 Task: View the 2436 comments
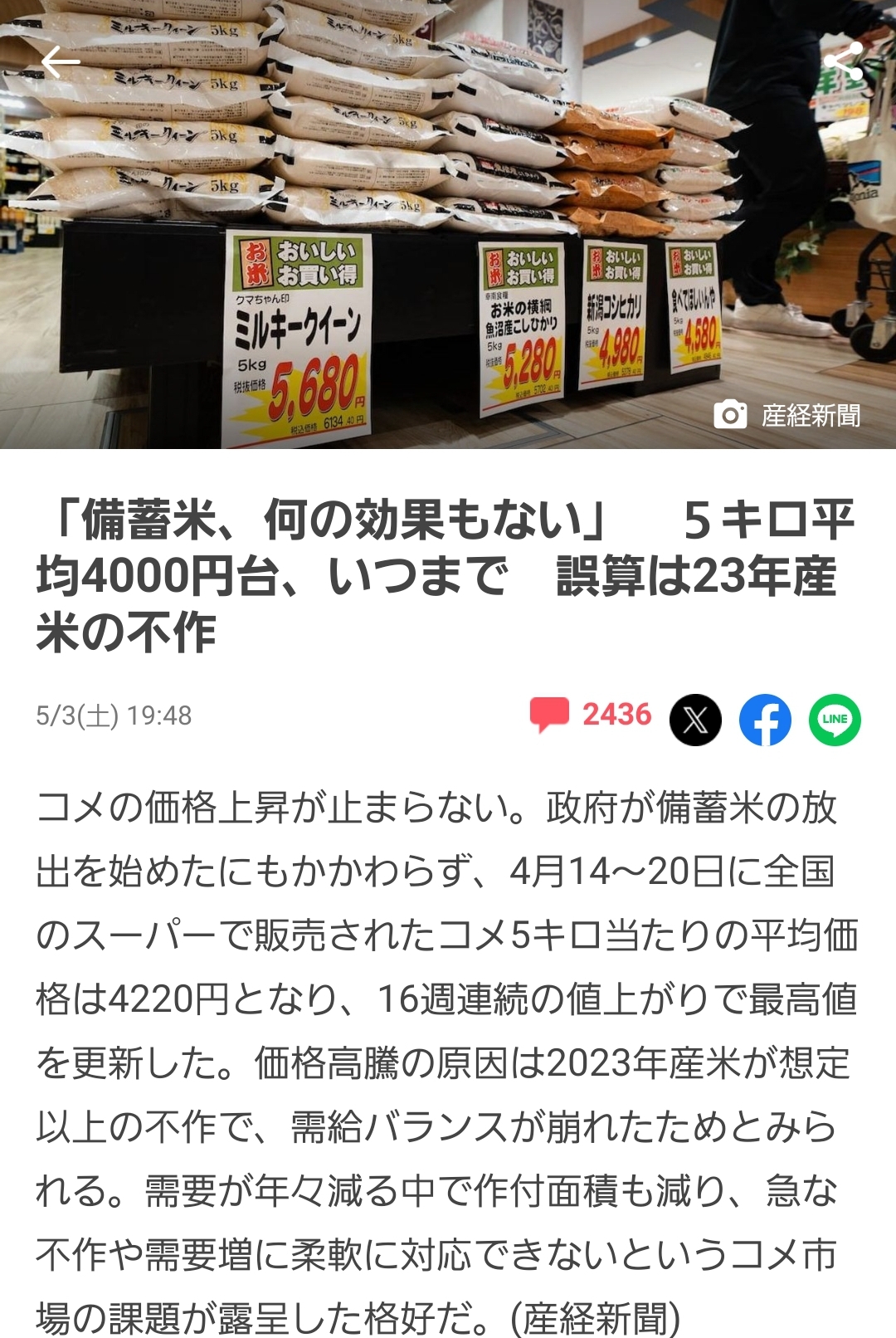coord(591,715)
